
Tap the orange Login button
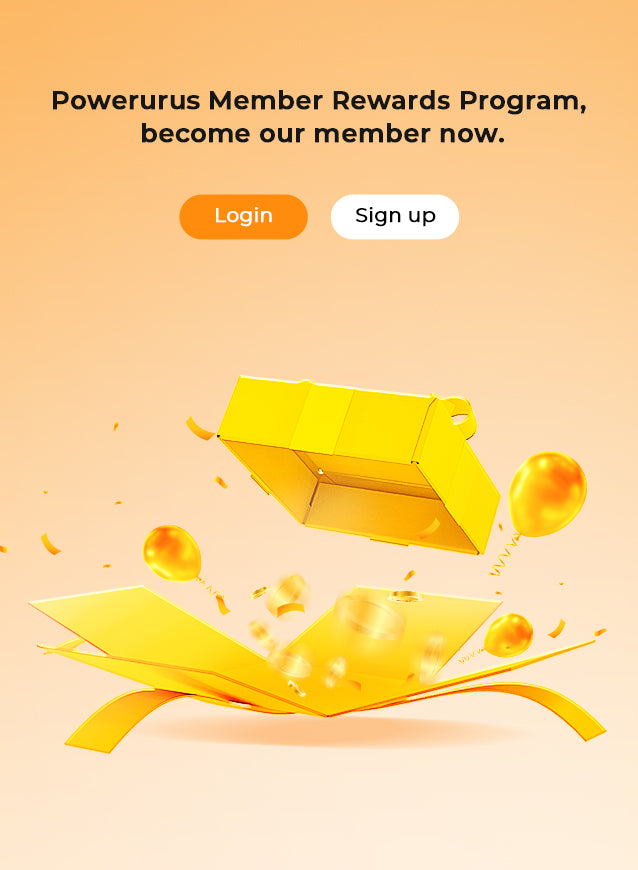(x=243, y=216)
